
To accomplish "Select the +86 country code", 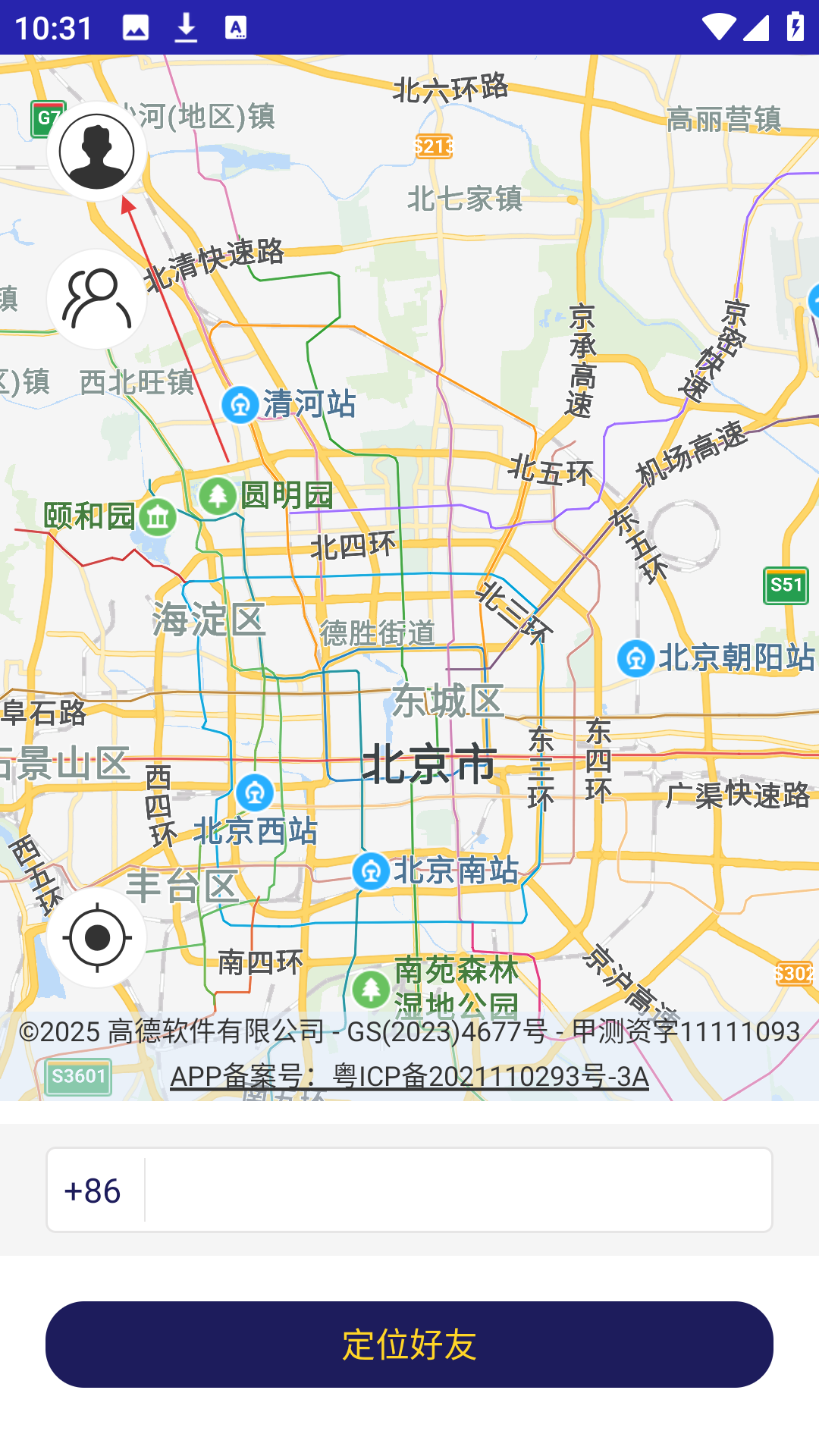I will point(93,1190).
